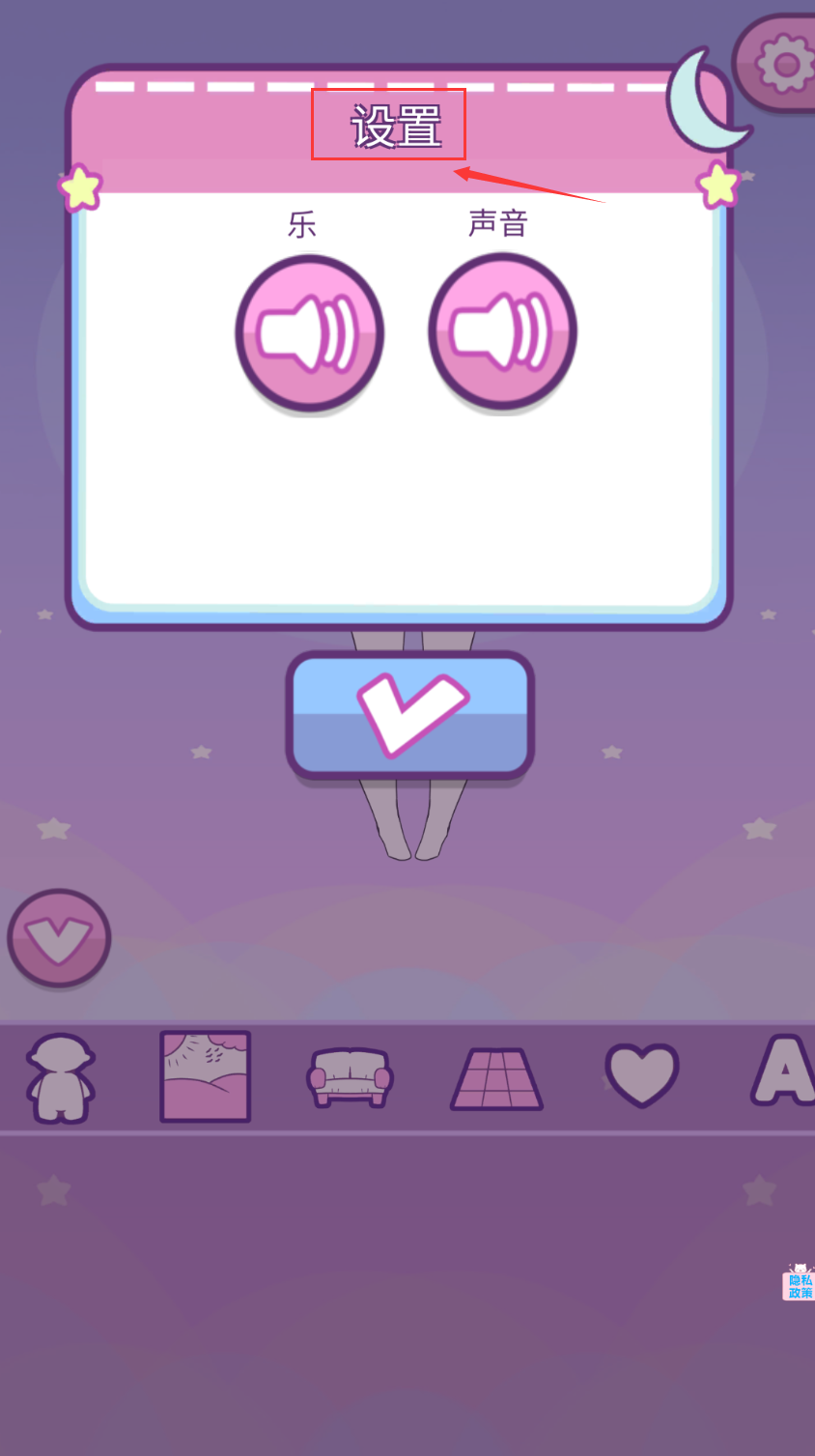Select the sofa furniture category
This screenshot has height=1456, width=815.
click(350, 1076)
